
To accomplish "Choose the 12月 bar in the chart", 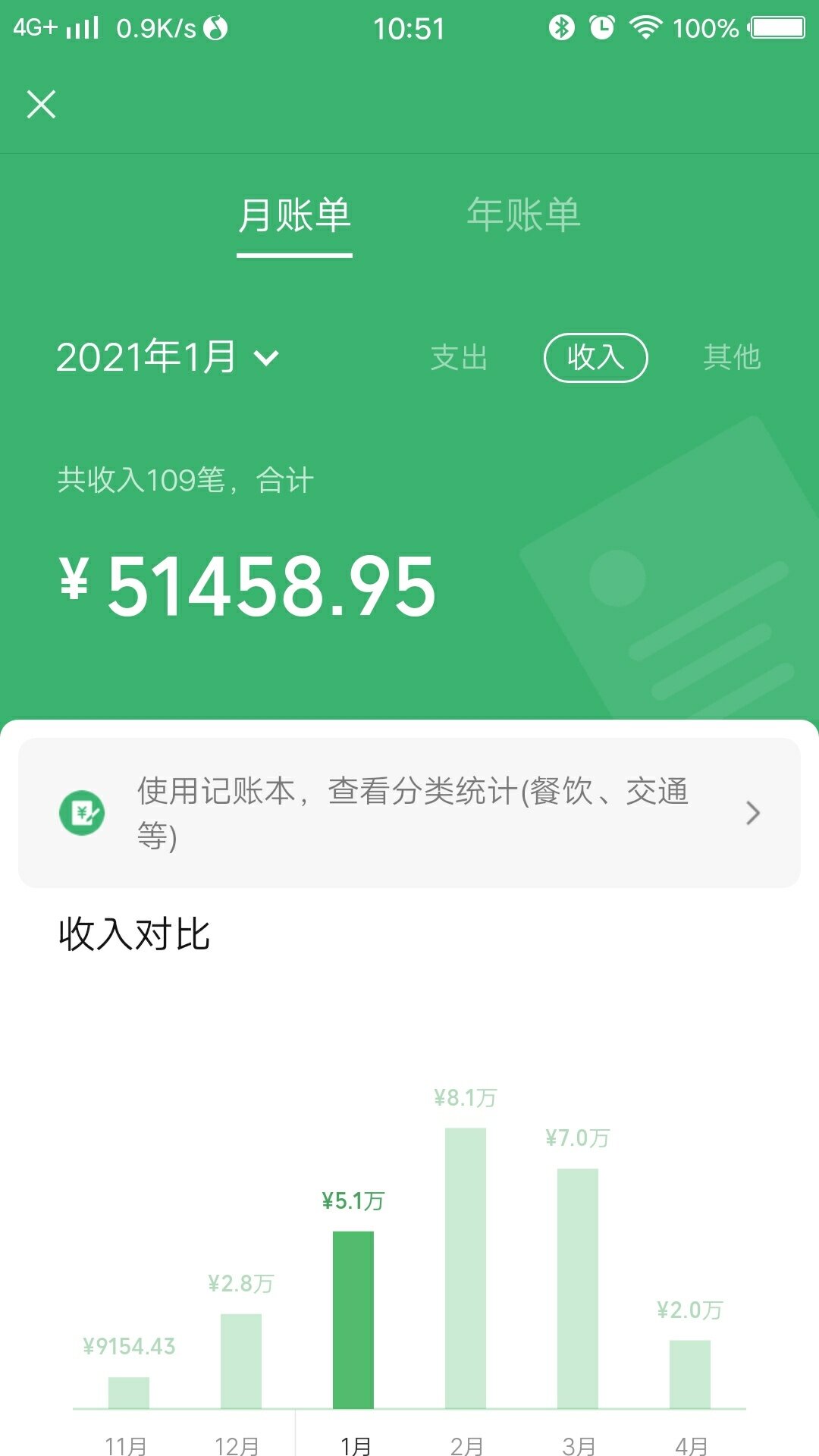I will [x=241, y=1360].
